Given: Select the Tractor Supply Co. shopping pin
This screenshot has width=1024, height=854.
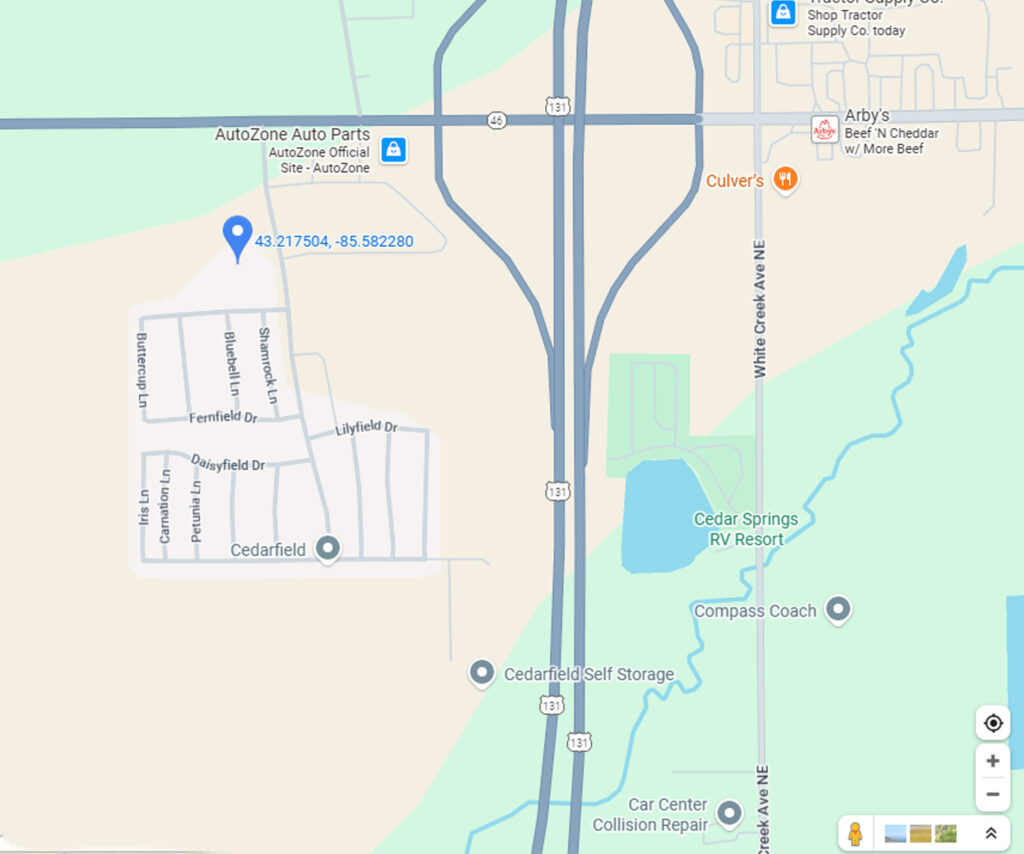Looking at the screenshot, I should click(x=782, y=13).
